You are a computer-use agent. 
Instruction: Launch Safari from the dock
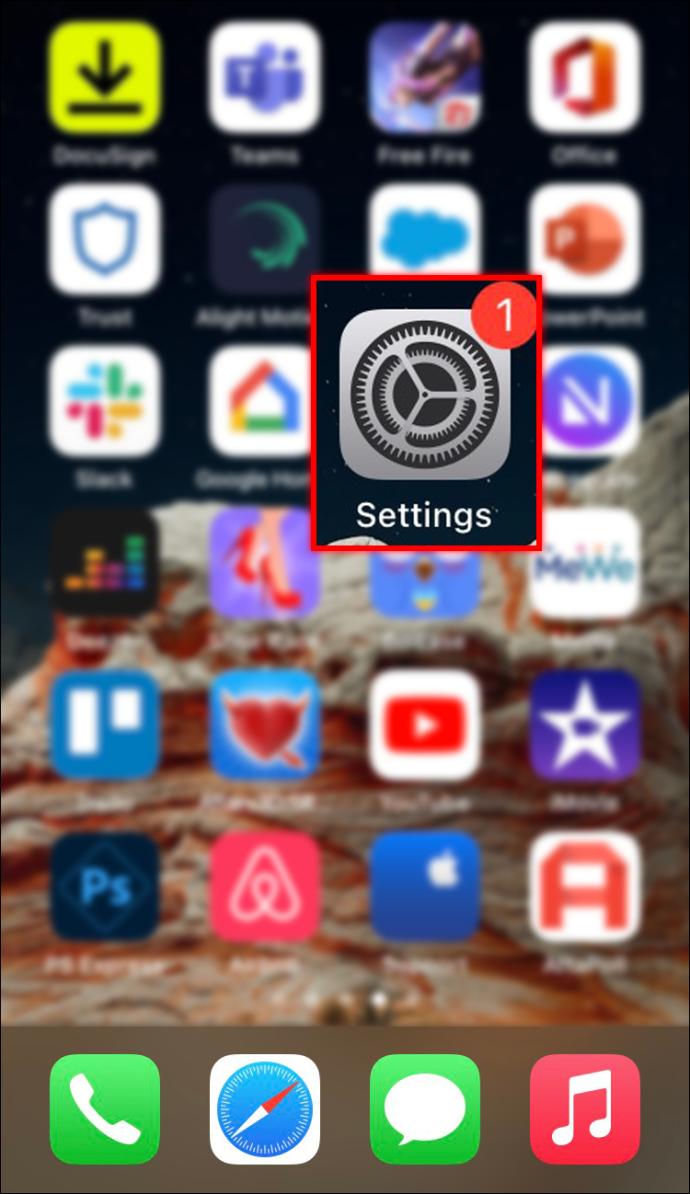[264, 1108]
